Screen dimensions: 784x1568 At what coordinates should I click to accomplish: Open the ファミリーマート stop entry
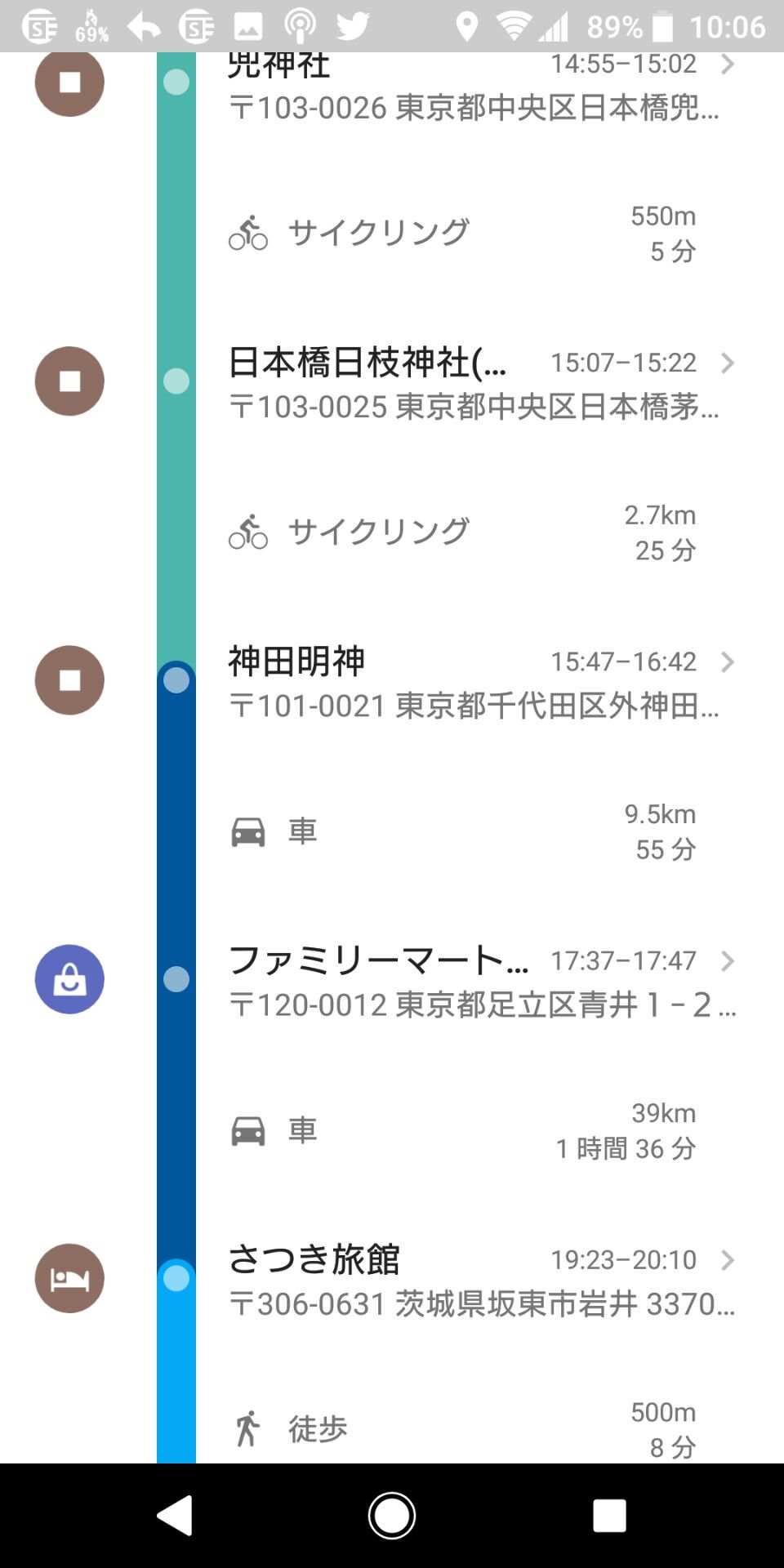tap(474, 980)
